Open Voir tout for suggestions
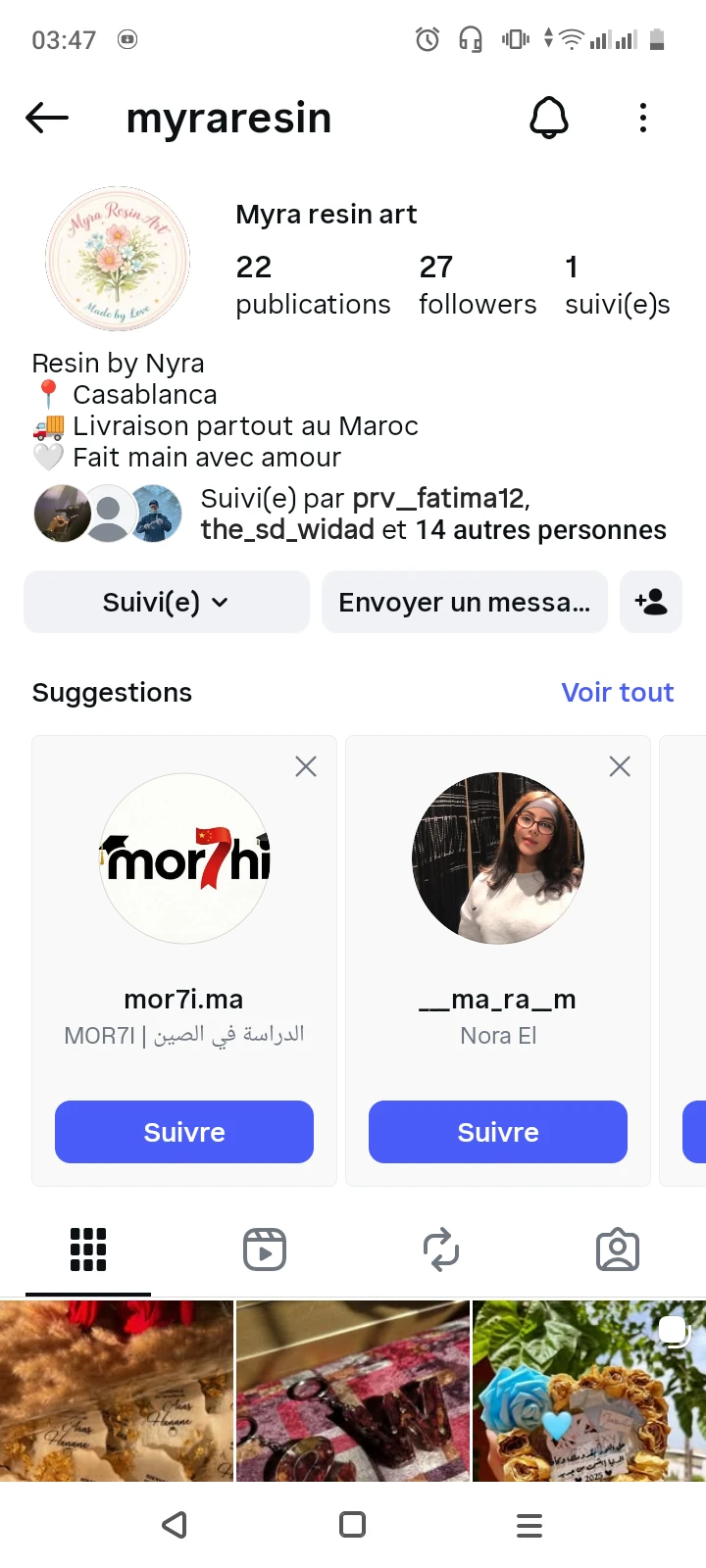The height and width of the screenshot is (1568, 706). (x=617, y=692)
